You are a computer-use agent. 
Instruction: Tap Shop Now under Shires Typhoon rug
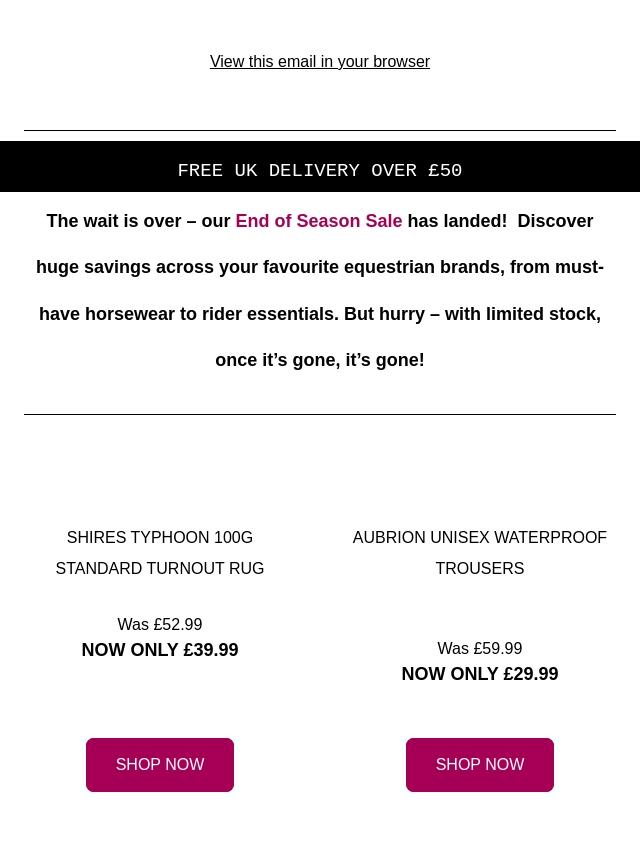(160, 765)
